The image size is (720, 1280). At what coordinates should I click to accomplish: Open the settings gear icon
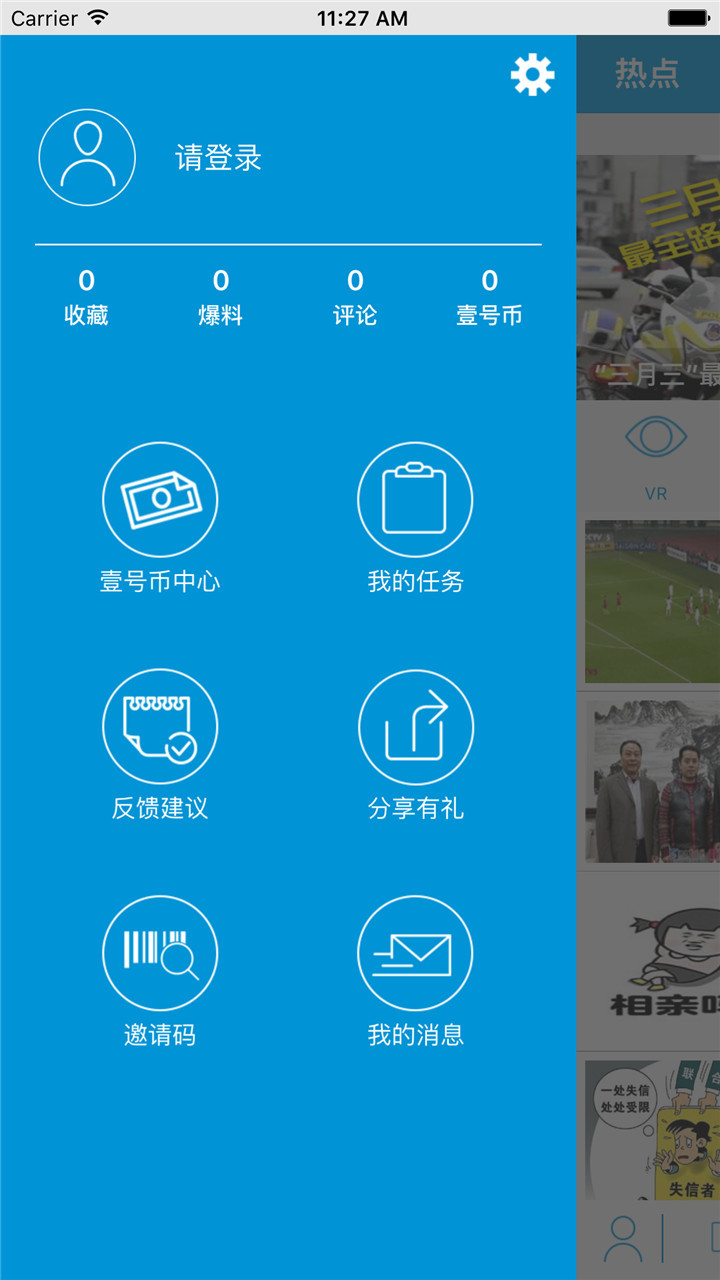[532, 75]
